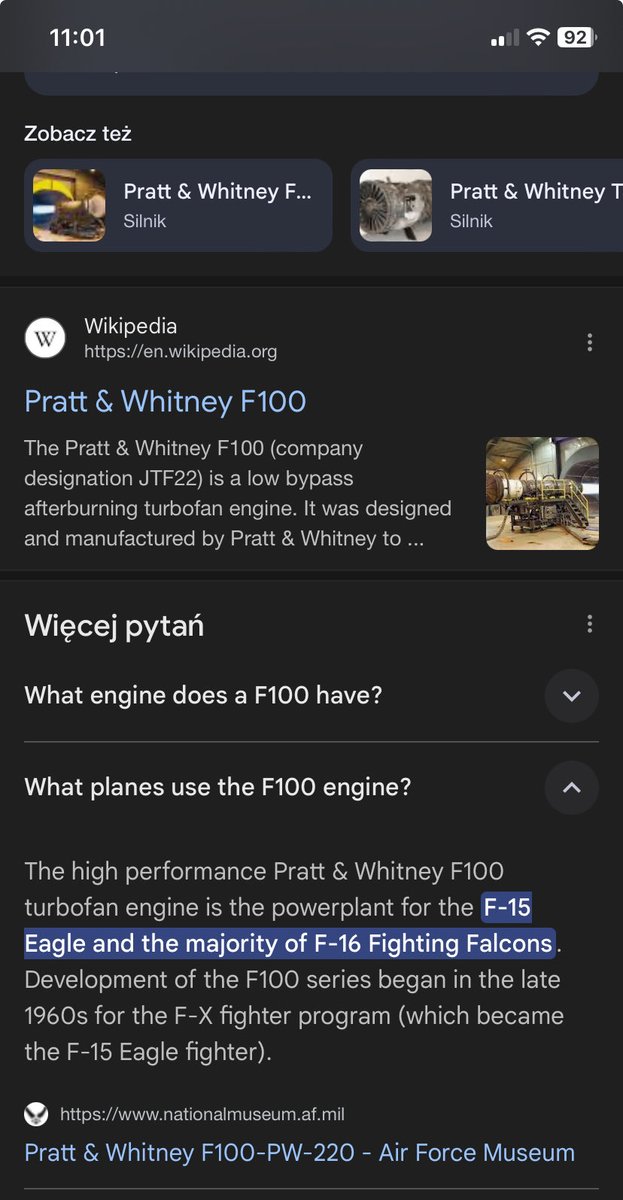
Task: Open the Pratt & Whitney F... Silnik card
Action: (178, 205)
